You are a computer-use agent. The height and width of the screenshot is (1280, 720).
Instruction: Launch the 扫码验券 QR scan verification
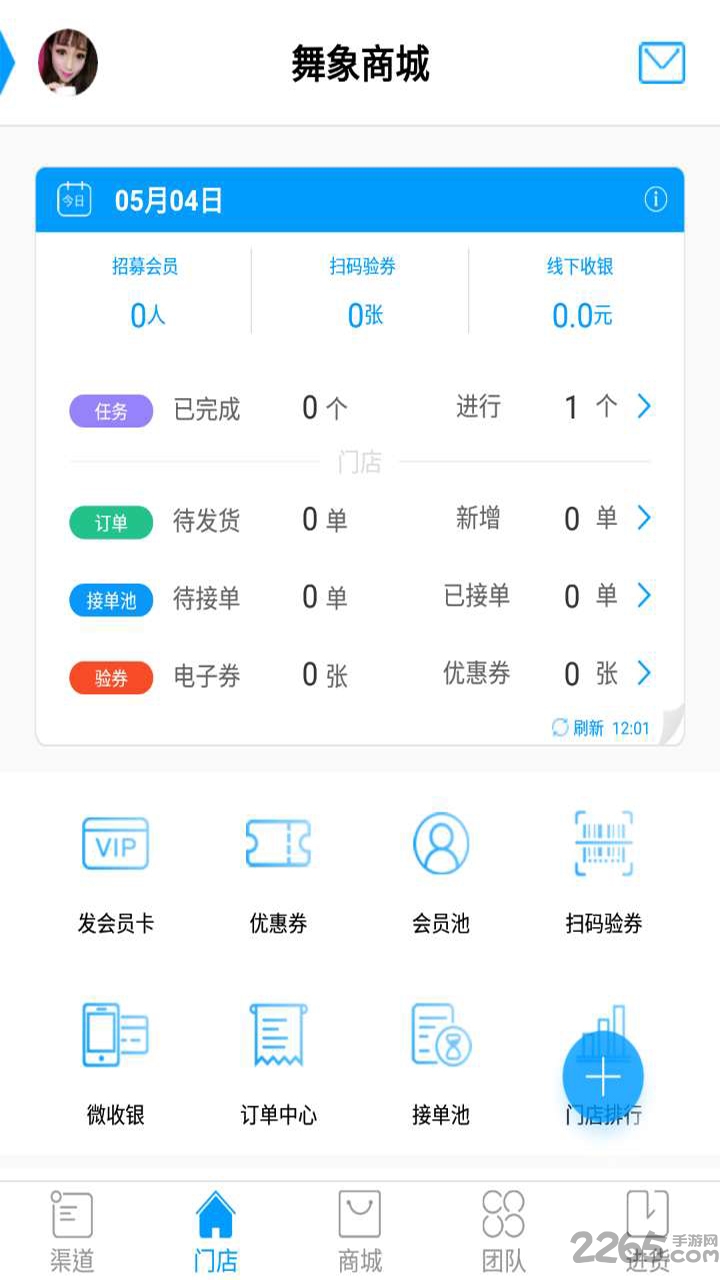[601, 870]
